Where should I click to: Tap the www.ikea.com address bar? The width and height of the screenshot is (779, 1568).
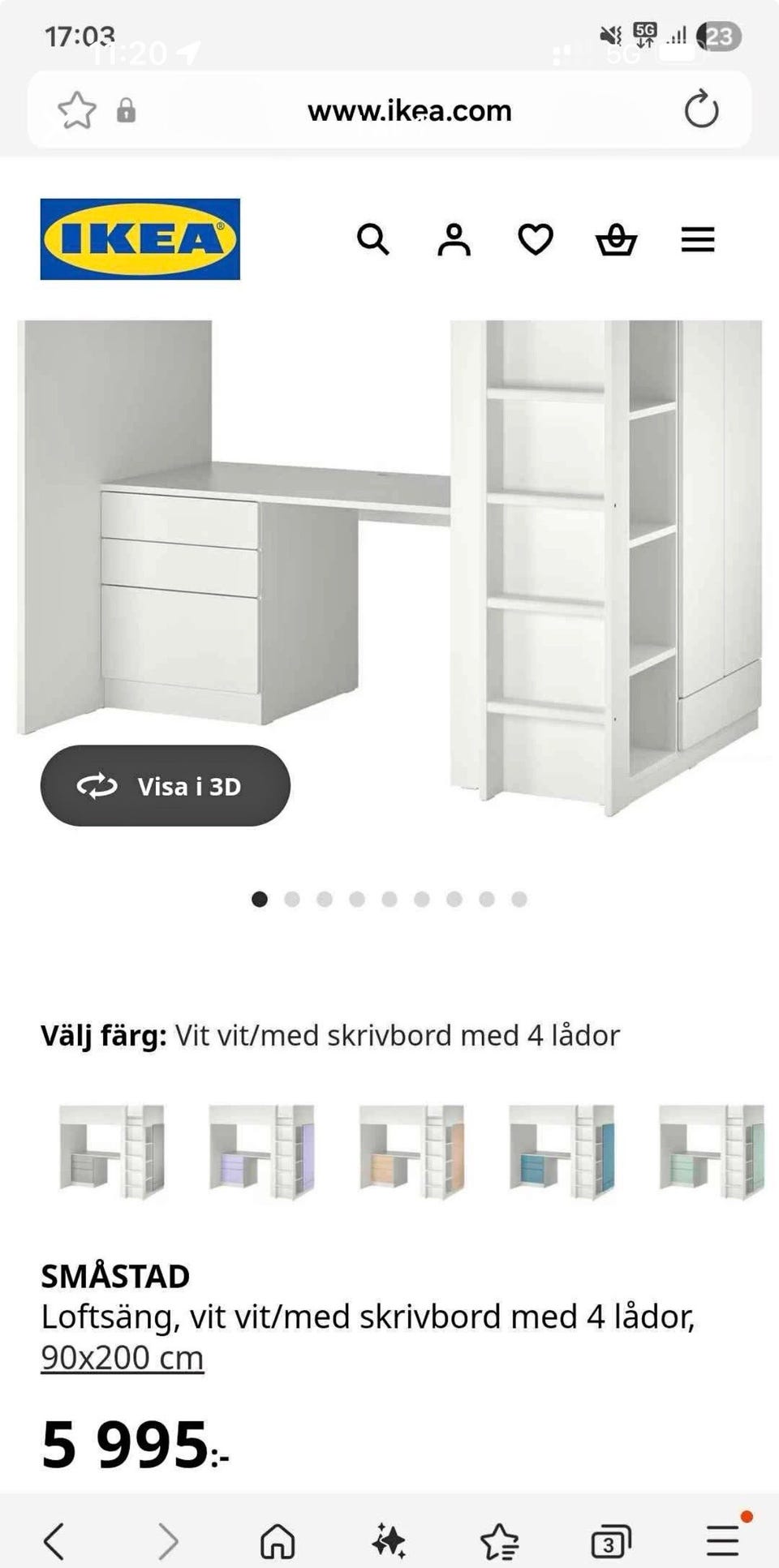point(409,111)
